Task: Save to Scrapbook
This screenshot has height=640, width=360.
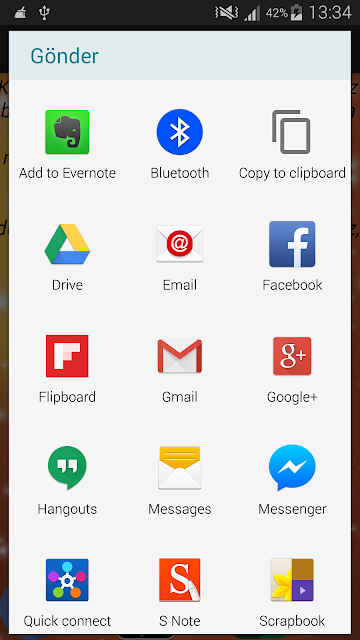Action: point(292,593)
